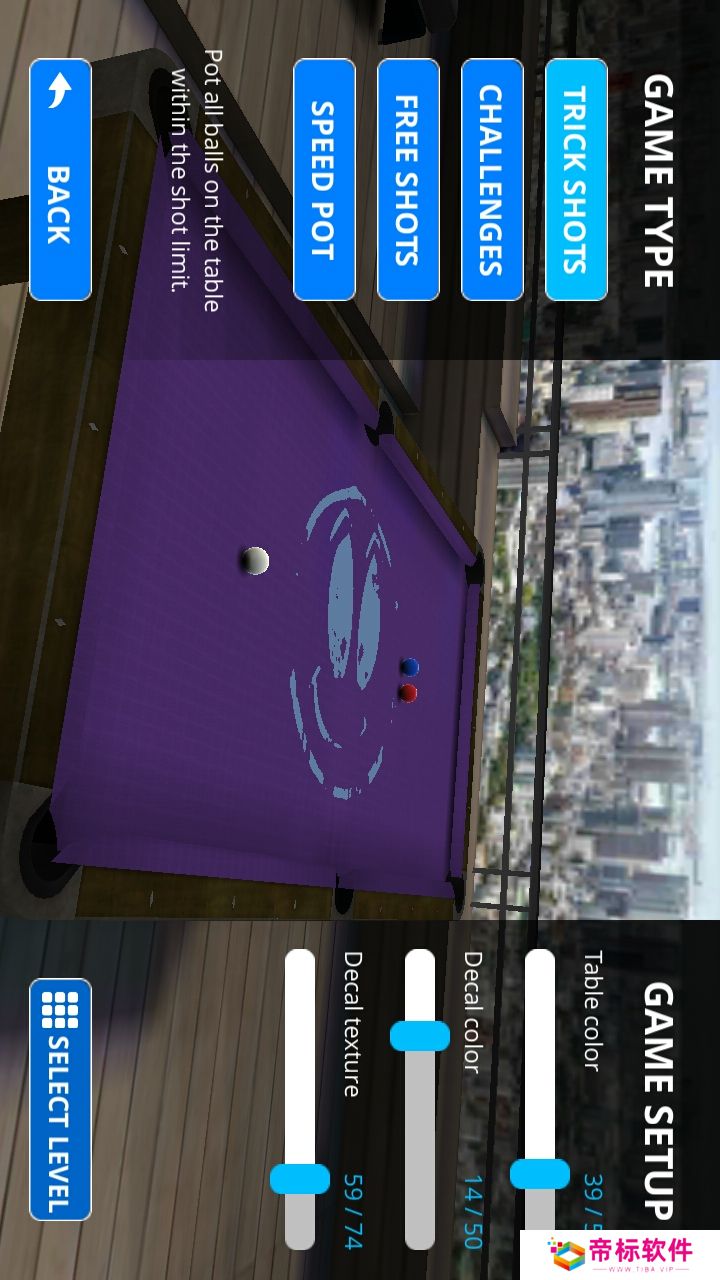Change the Decal color slider
The width and height of the screenshot is (720, 1280).
tap(420, 1036)
